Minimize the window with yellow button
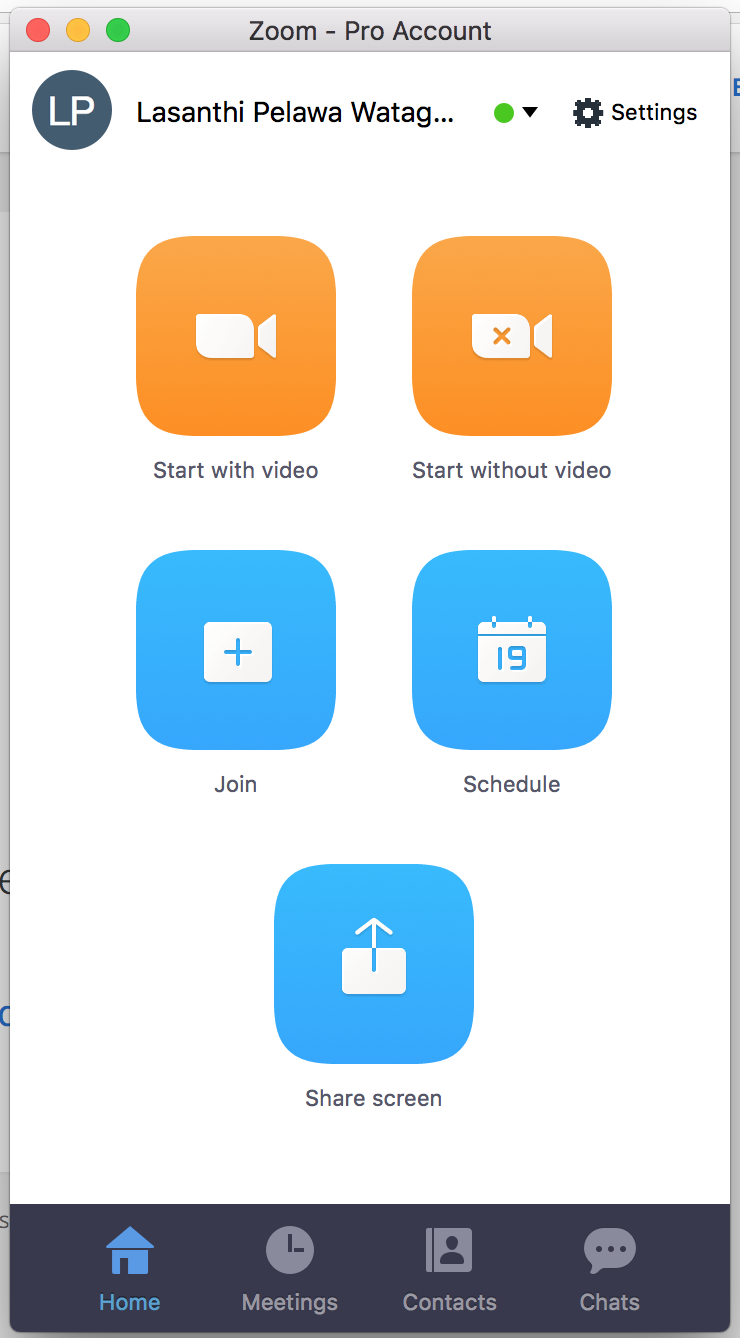The width and height of the screenshot is (740, 1338). click(78, 30)
